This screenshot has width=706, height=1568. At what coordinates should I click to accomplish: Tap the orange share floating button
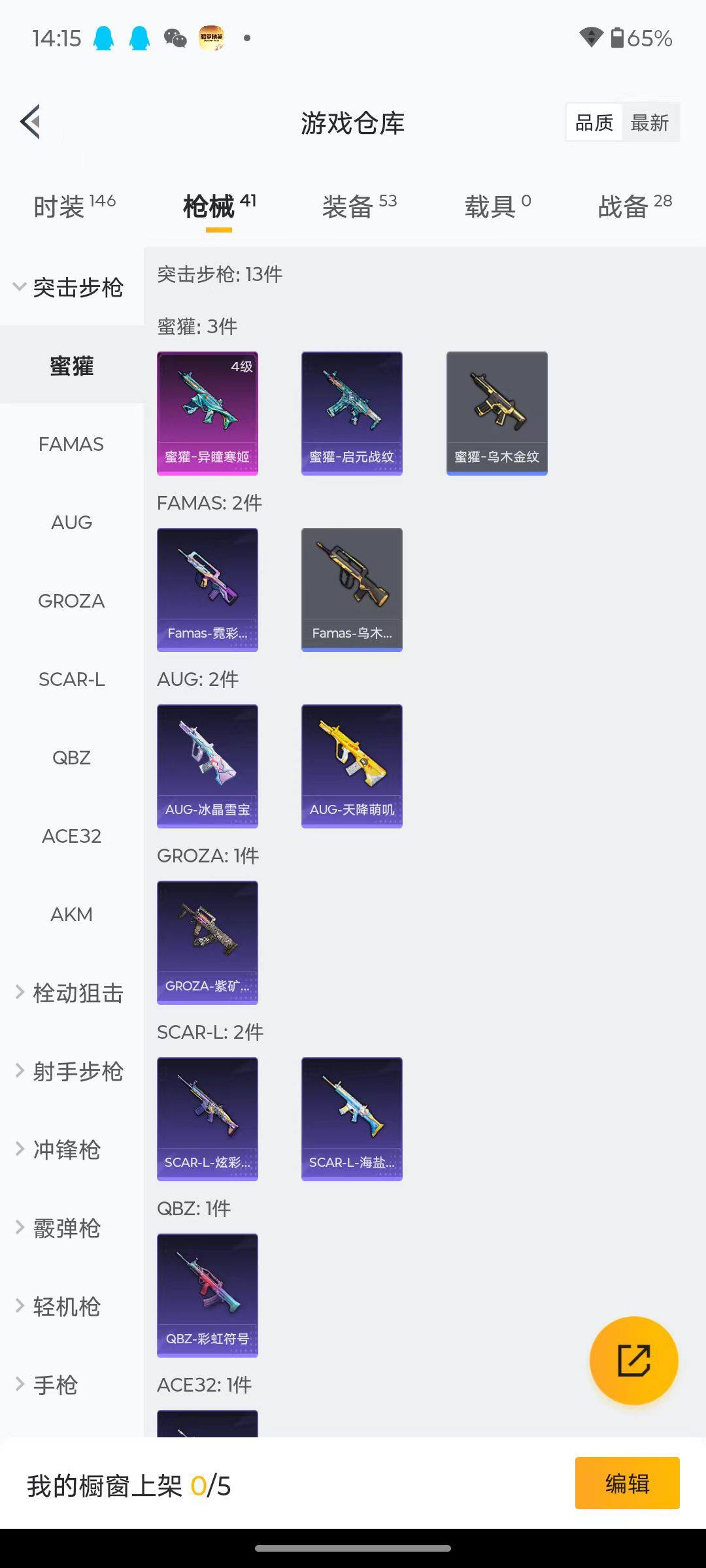(633, 1360)
